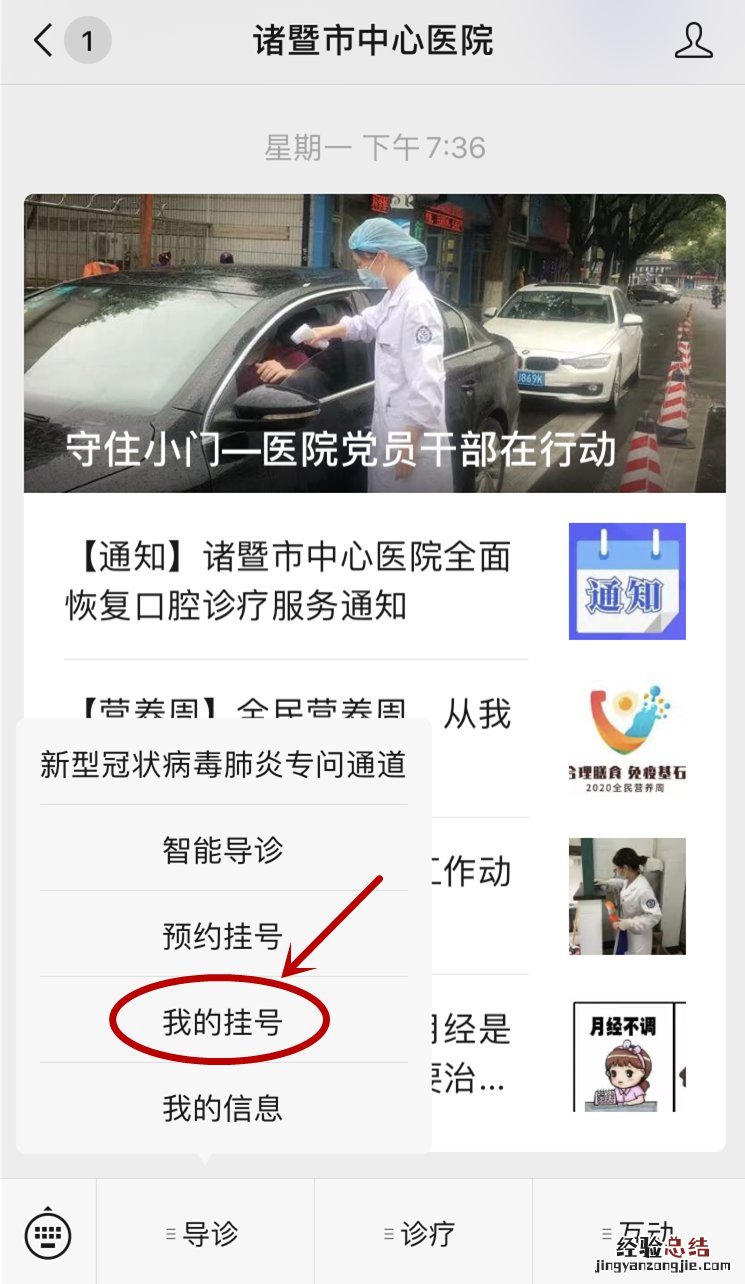Select 新型冠状病毒肺炎专问通道 menu item
The width and height of the screenshot is (745, 1284).
click(x=223, y=764)
